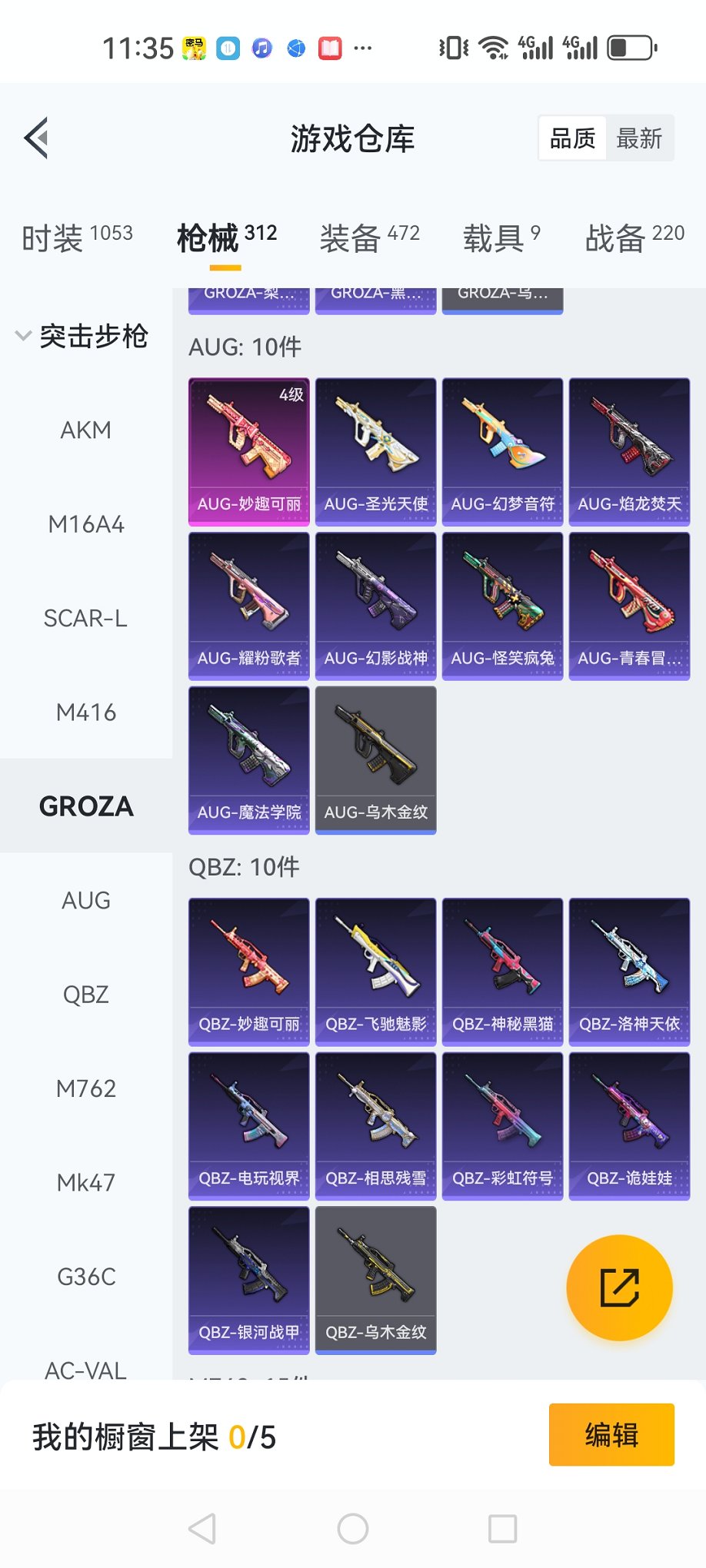706x1568 pixels.
Task: Open the 载具 tab
Action: coord(501,238)
